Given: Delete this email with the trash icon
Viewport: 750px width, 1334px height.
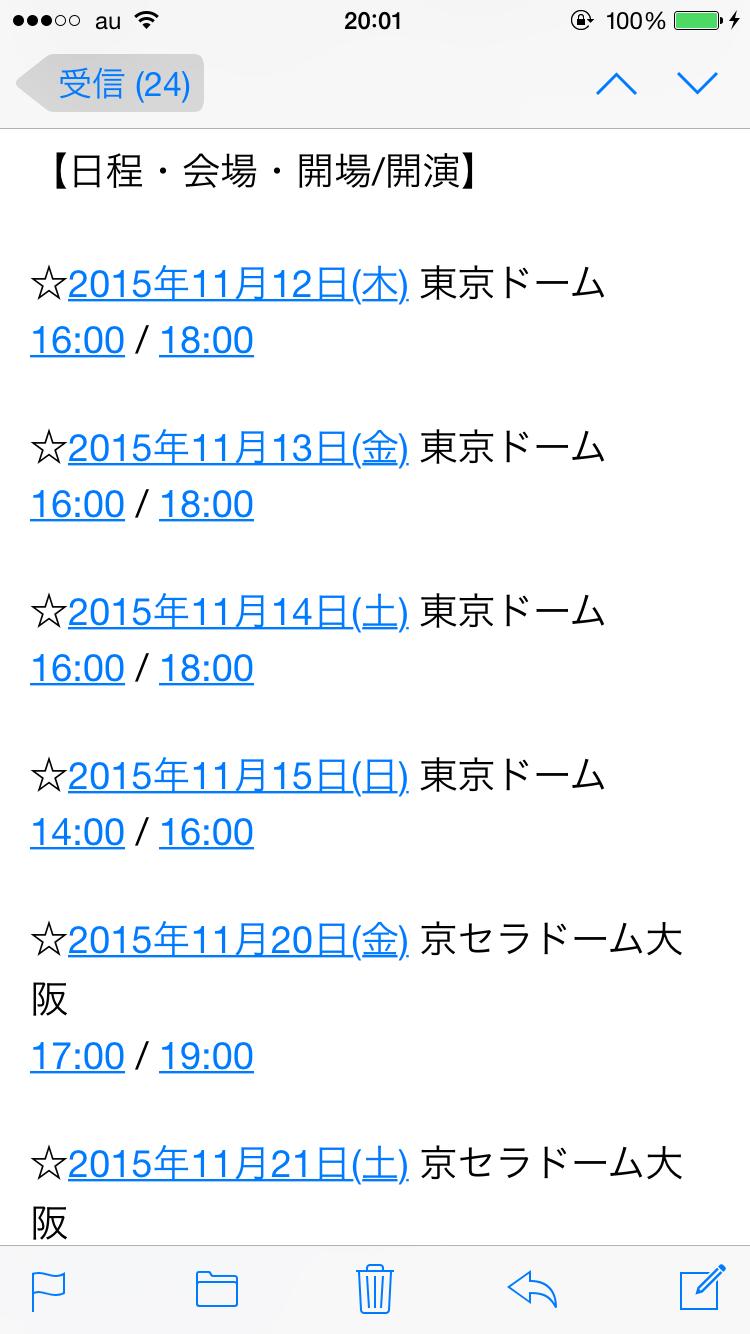Looking at the screenshot, I should (x=375, y=1288).
